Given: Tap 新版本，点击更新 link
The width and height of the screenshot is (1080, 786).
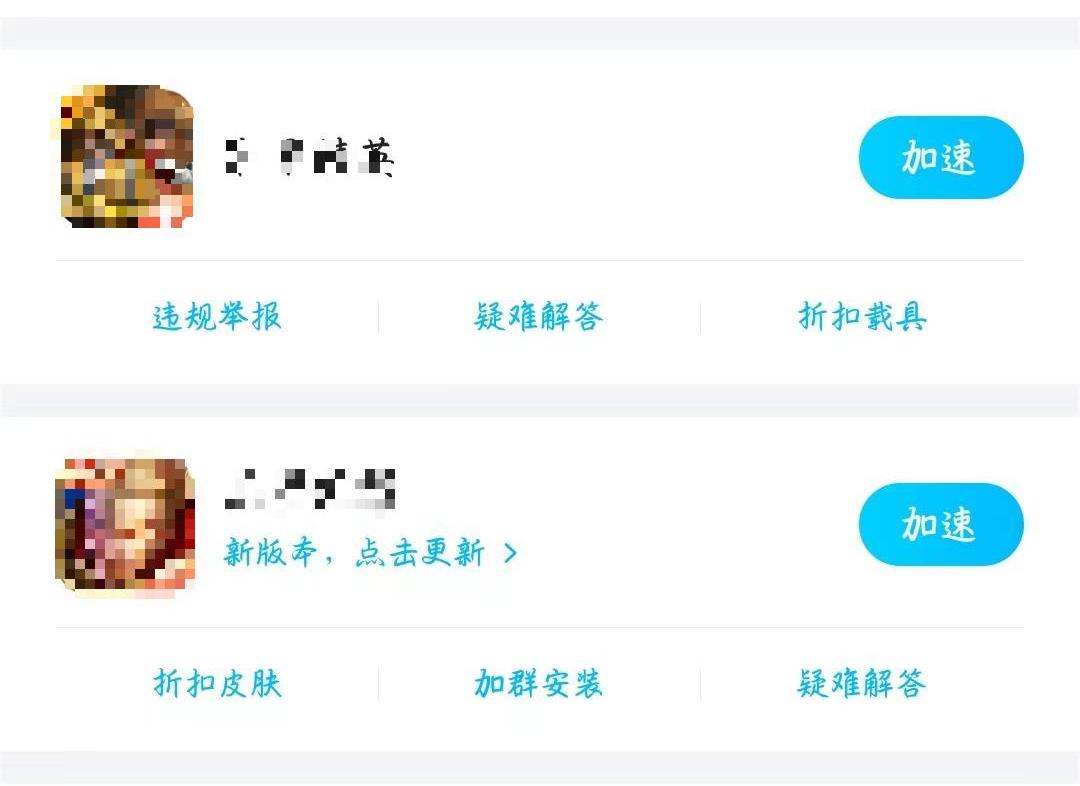Looking at the screenshot, I should tap(370, 552).
